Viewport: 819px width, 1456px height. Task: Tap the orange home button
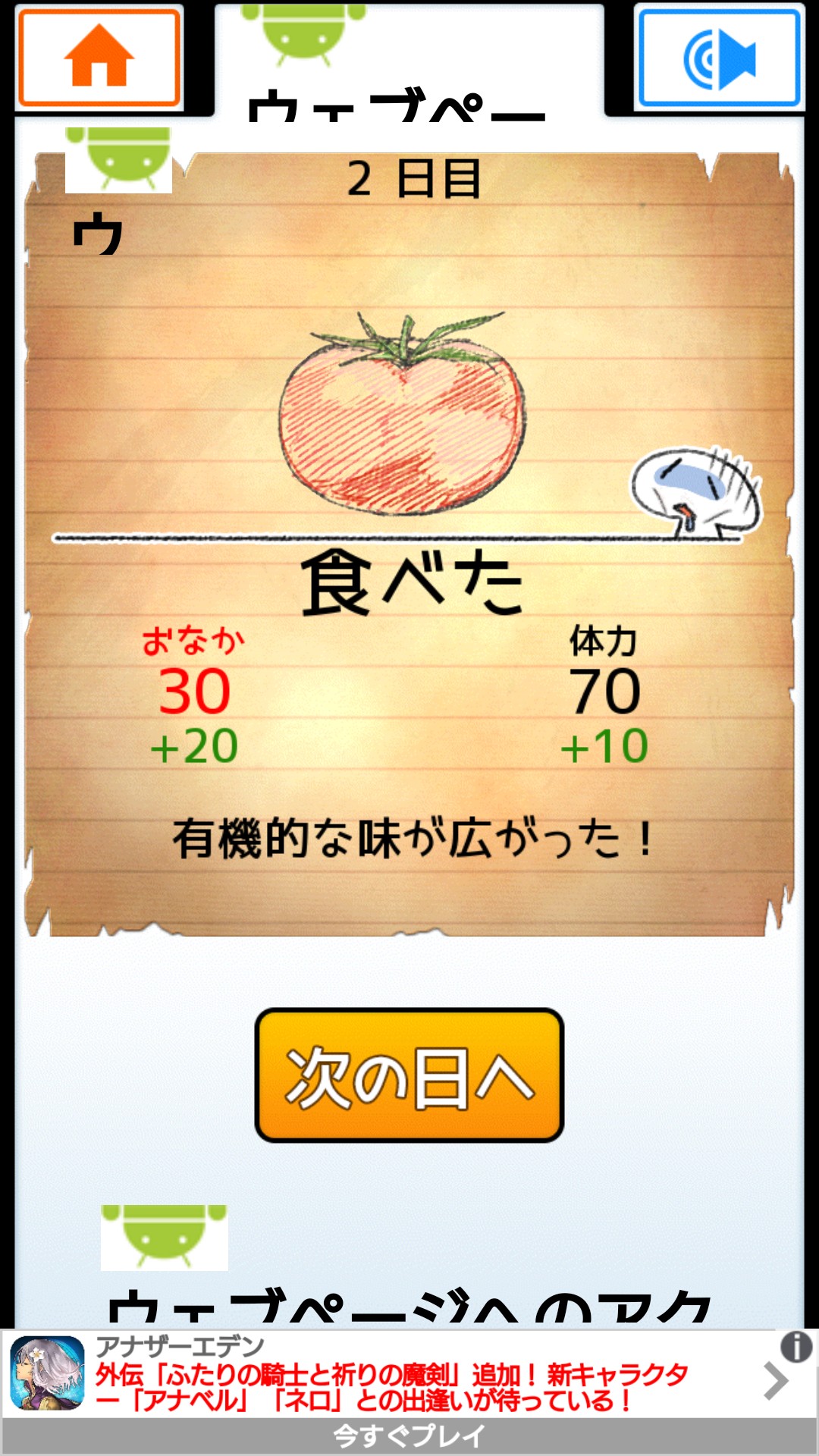tap(99, 58)
